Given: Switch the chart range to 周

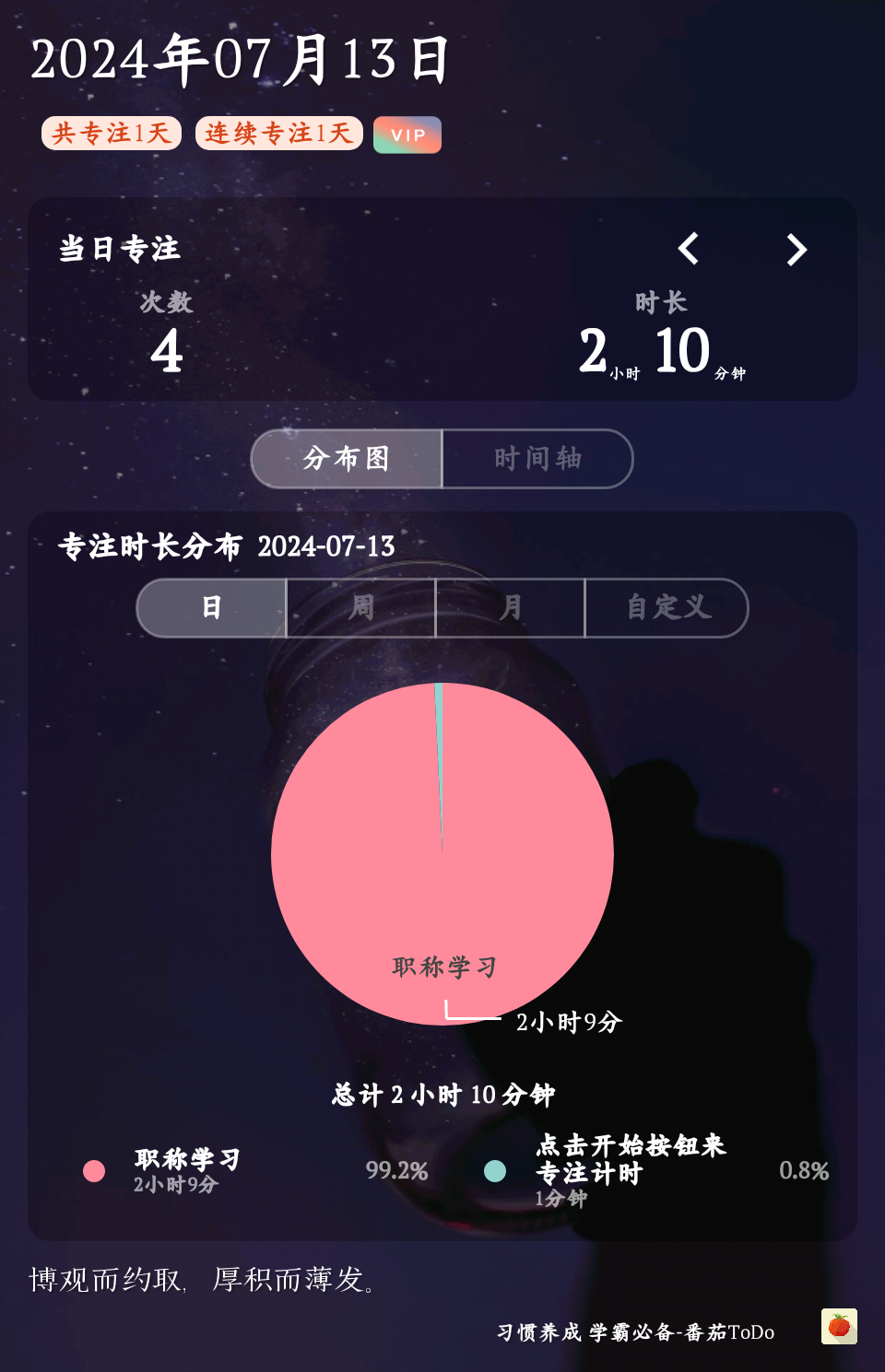Looking at the screenshot, I should point(360,608).
